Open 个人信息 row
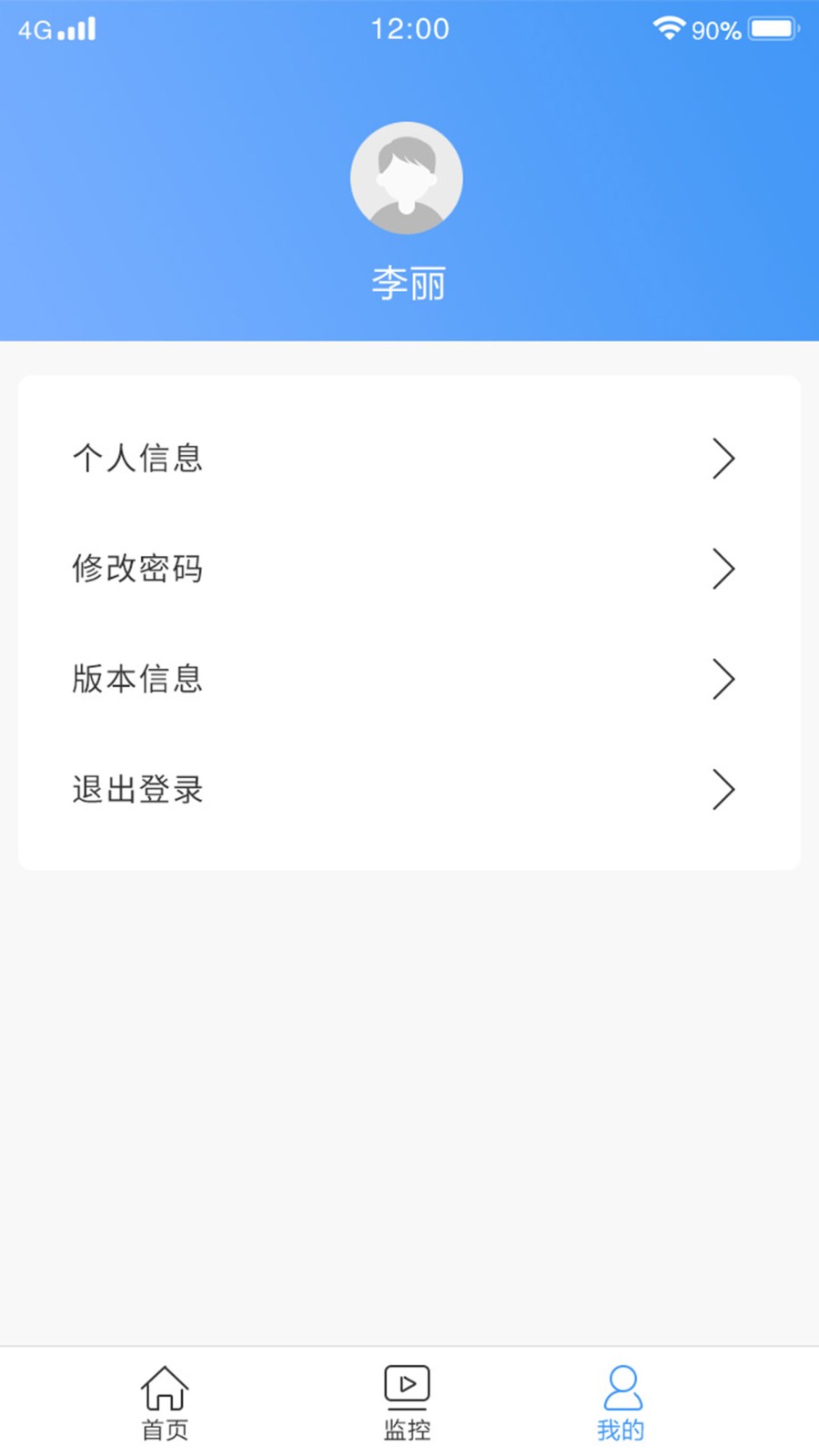This screenshot has width=819, height=1456. 409,458
